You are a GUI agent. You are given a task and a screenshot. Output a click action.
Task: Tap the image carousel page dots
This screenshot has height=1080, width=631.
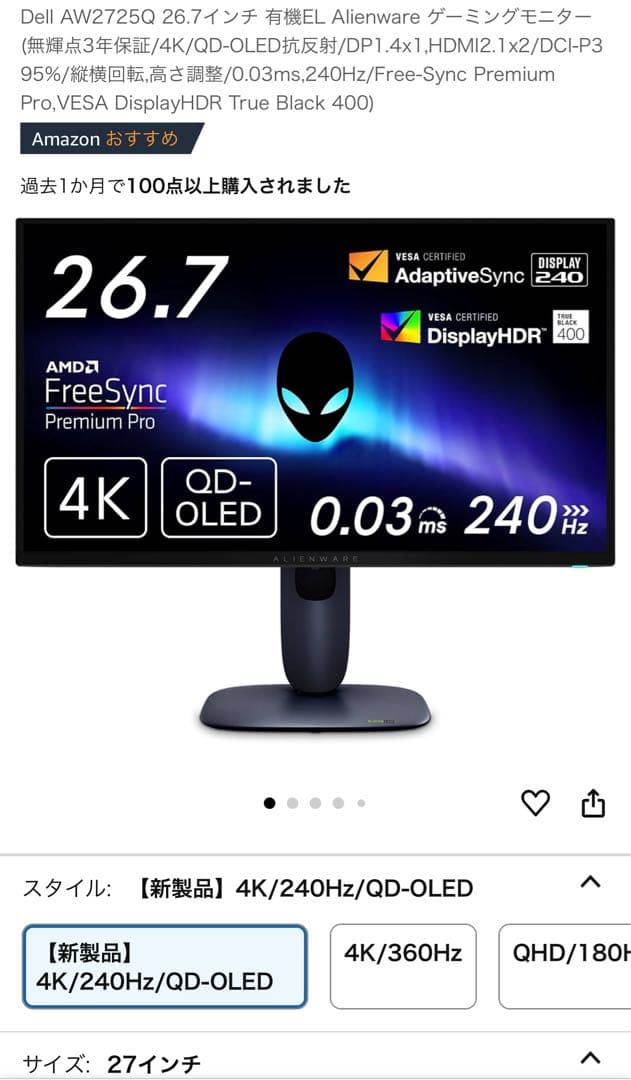click(x=315, y=803)
